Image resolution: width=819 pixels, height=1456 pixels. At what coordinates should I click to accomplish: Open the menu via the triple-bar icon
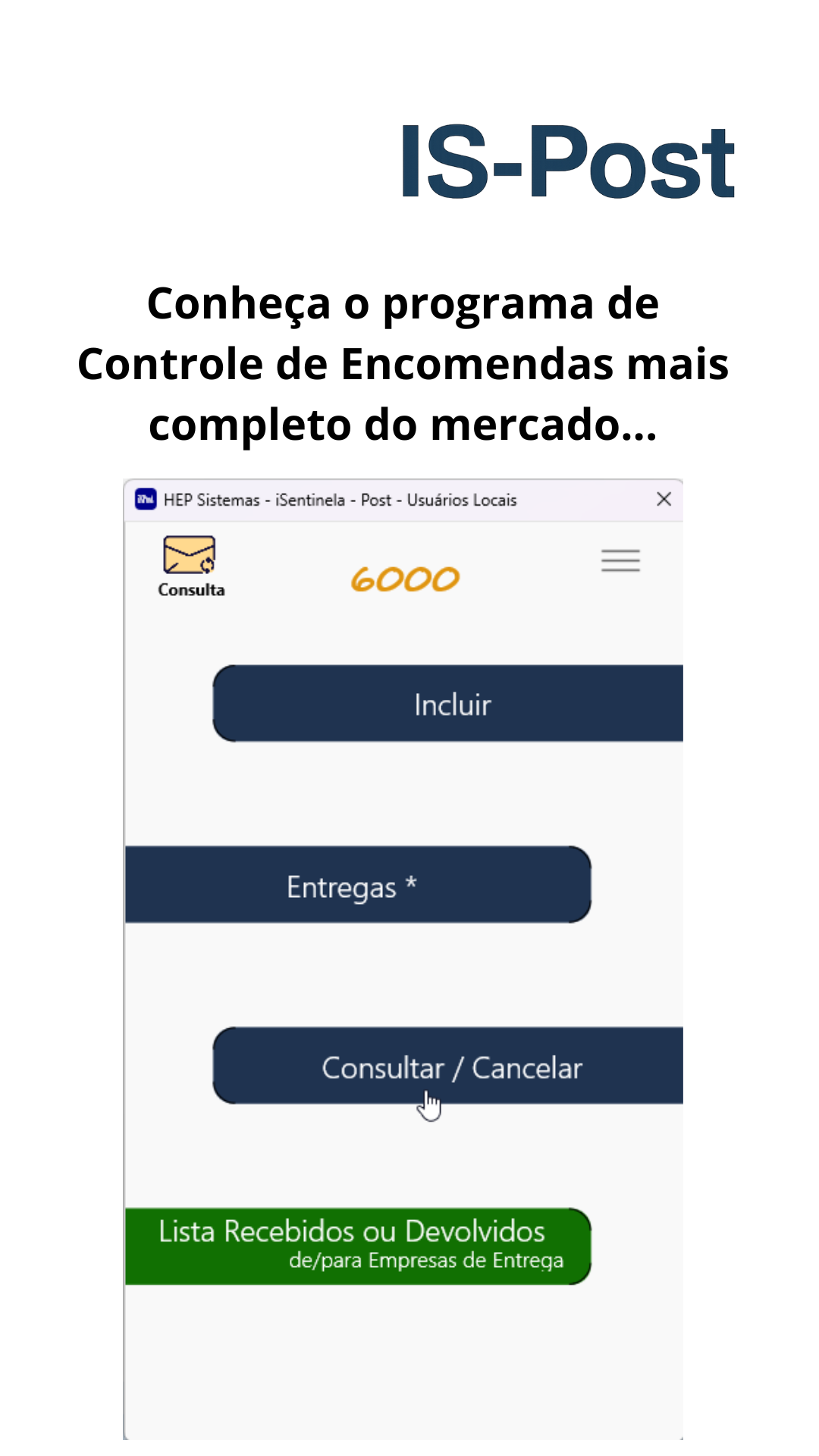point(620,560)
